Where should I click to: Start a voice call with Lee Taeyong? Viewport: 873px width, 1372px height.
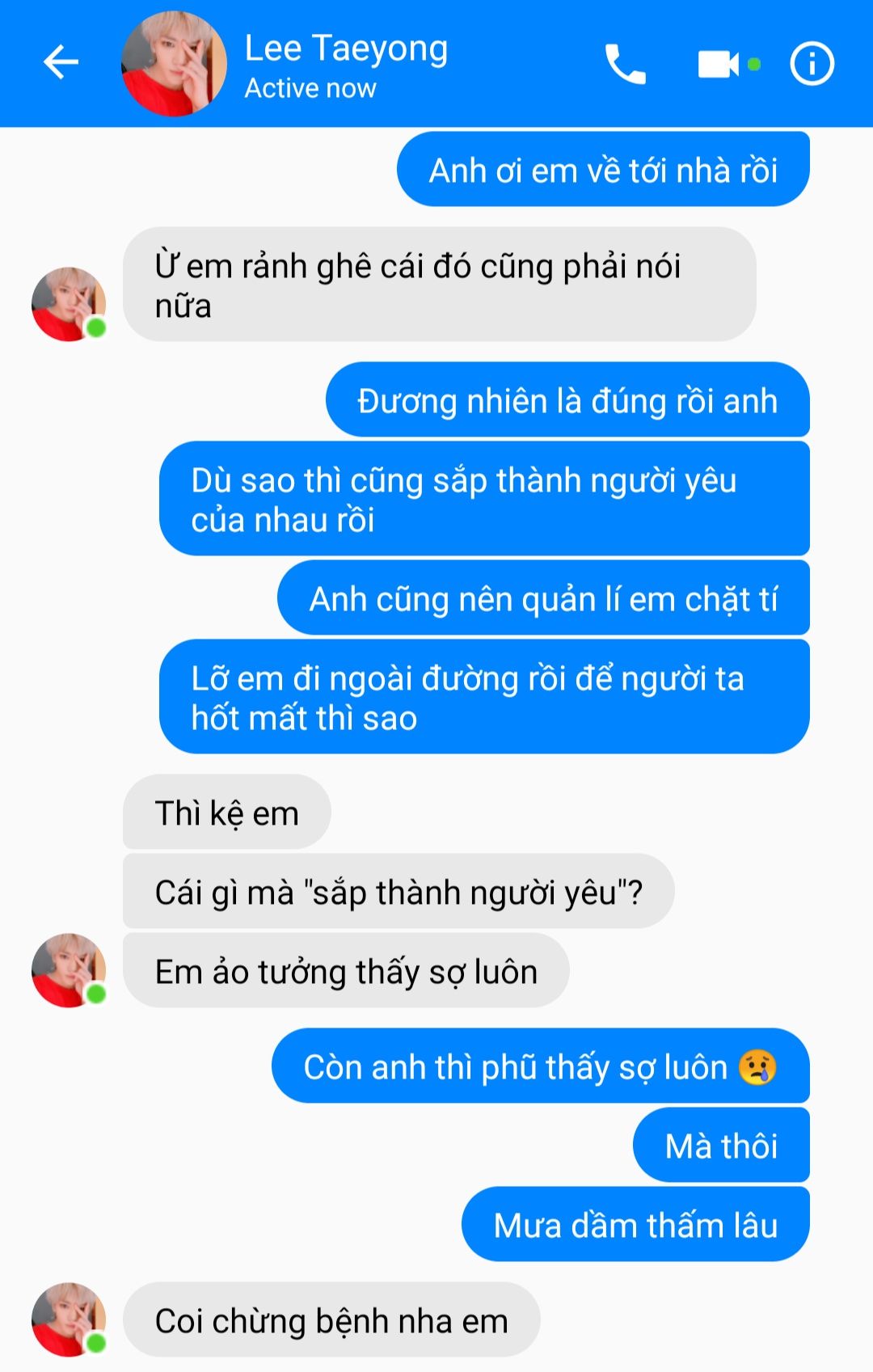pos(625,64)
